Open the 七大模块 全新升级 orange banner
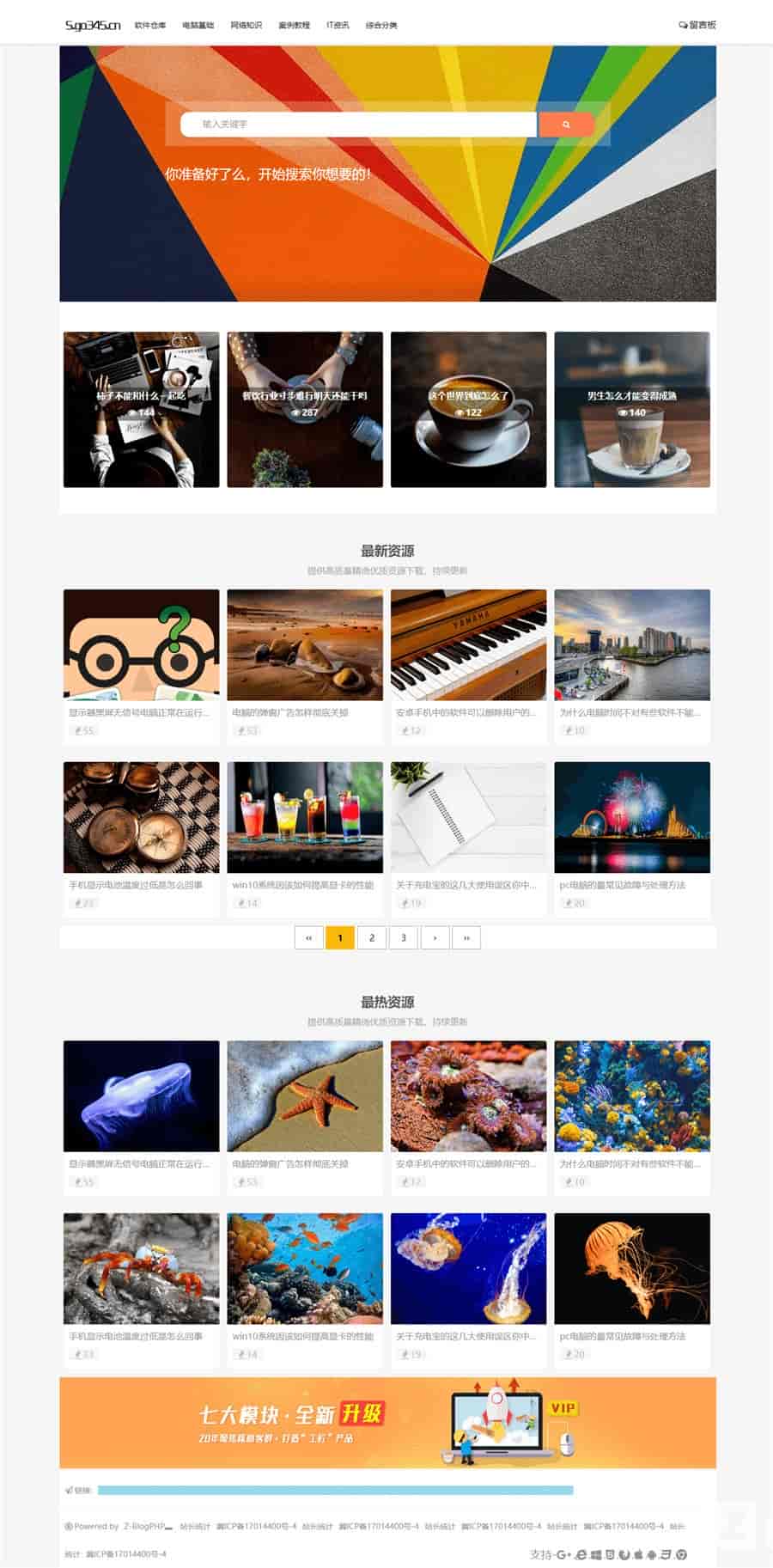 point(387,1423)
